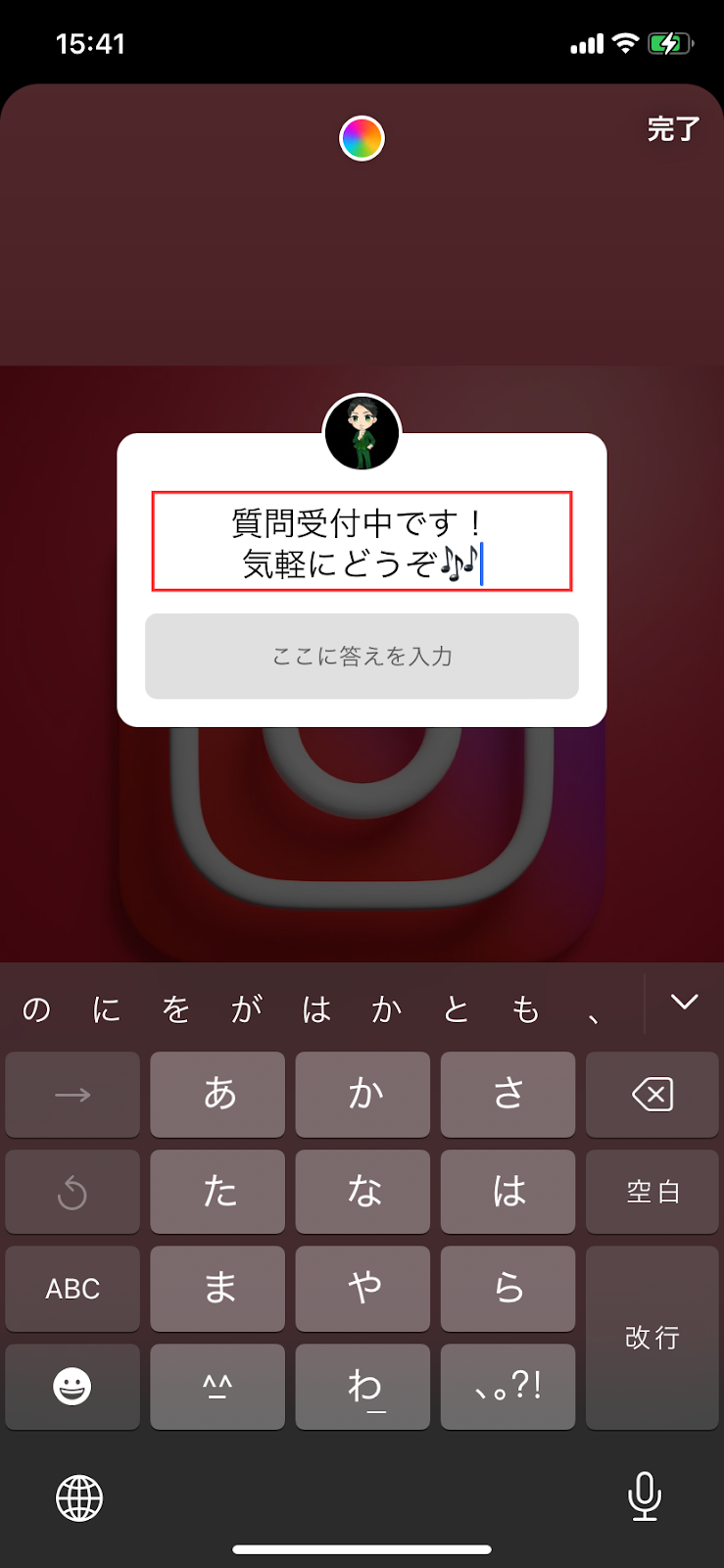Viewport: 724px width, 1568px height.
Task: Tap the backspace key
Action: tap(652, 1094)
